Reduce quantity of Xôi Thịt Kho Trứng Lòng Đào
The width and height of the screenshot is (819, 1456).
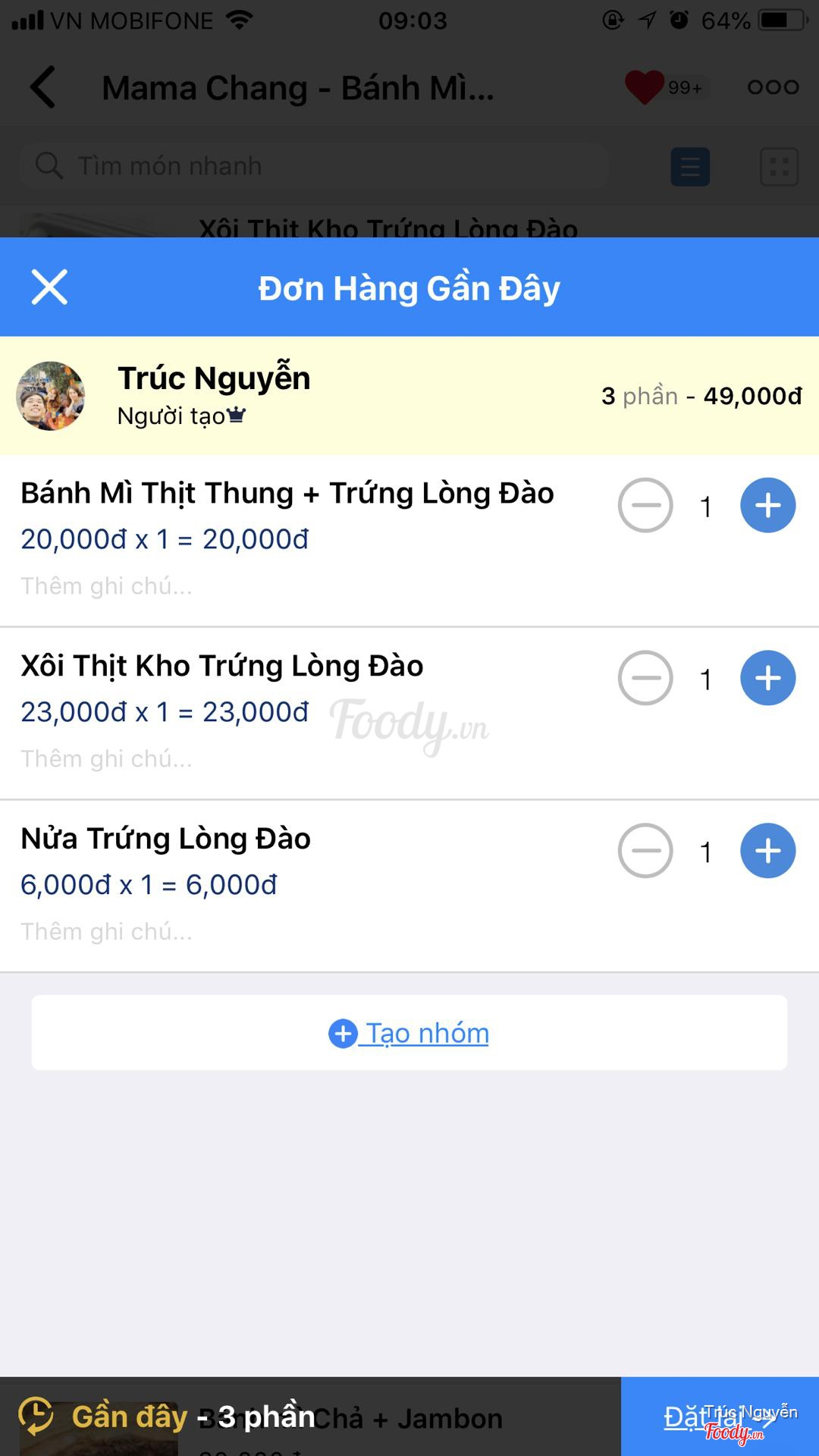(x=645, y=678)
